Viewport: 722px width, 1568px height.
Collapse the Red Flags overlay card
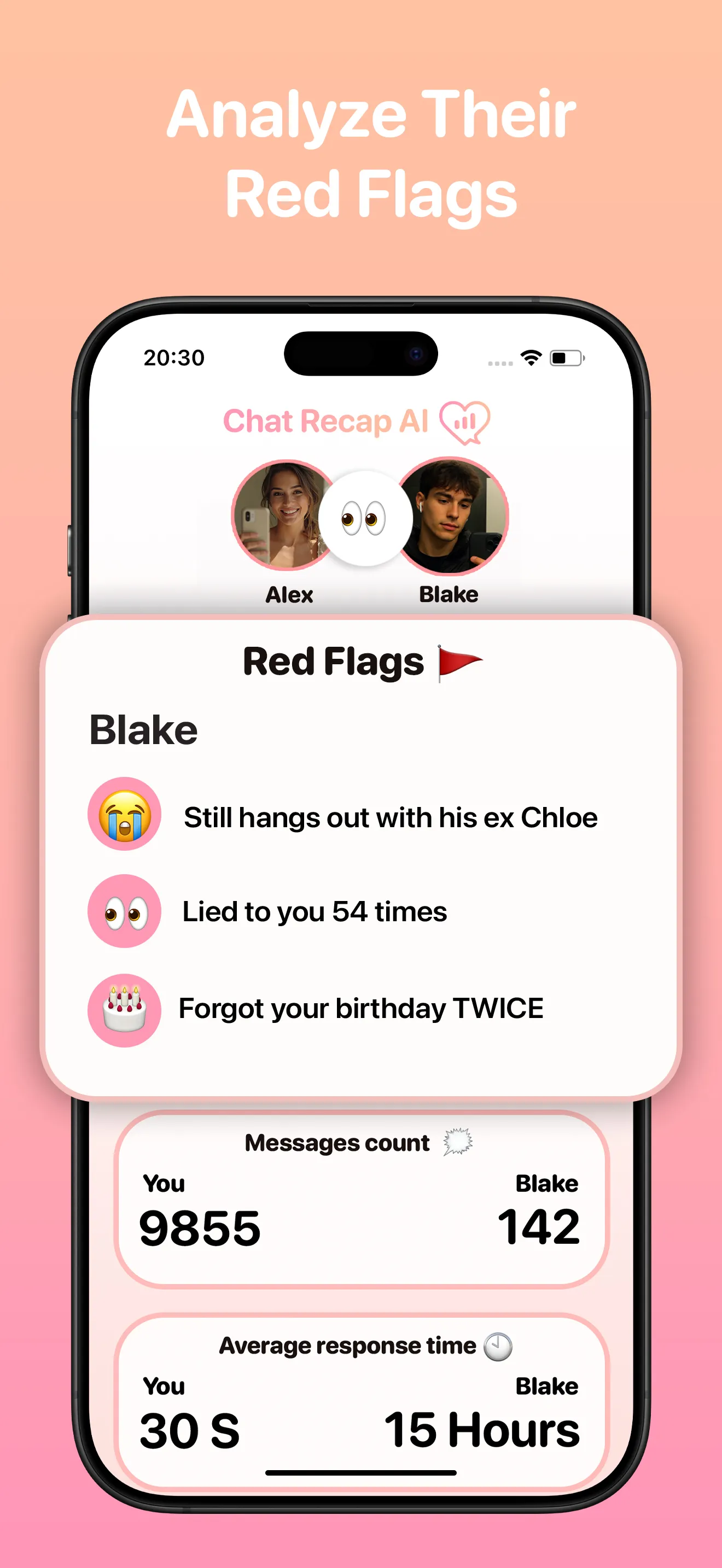pos(361,662)
